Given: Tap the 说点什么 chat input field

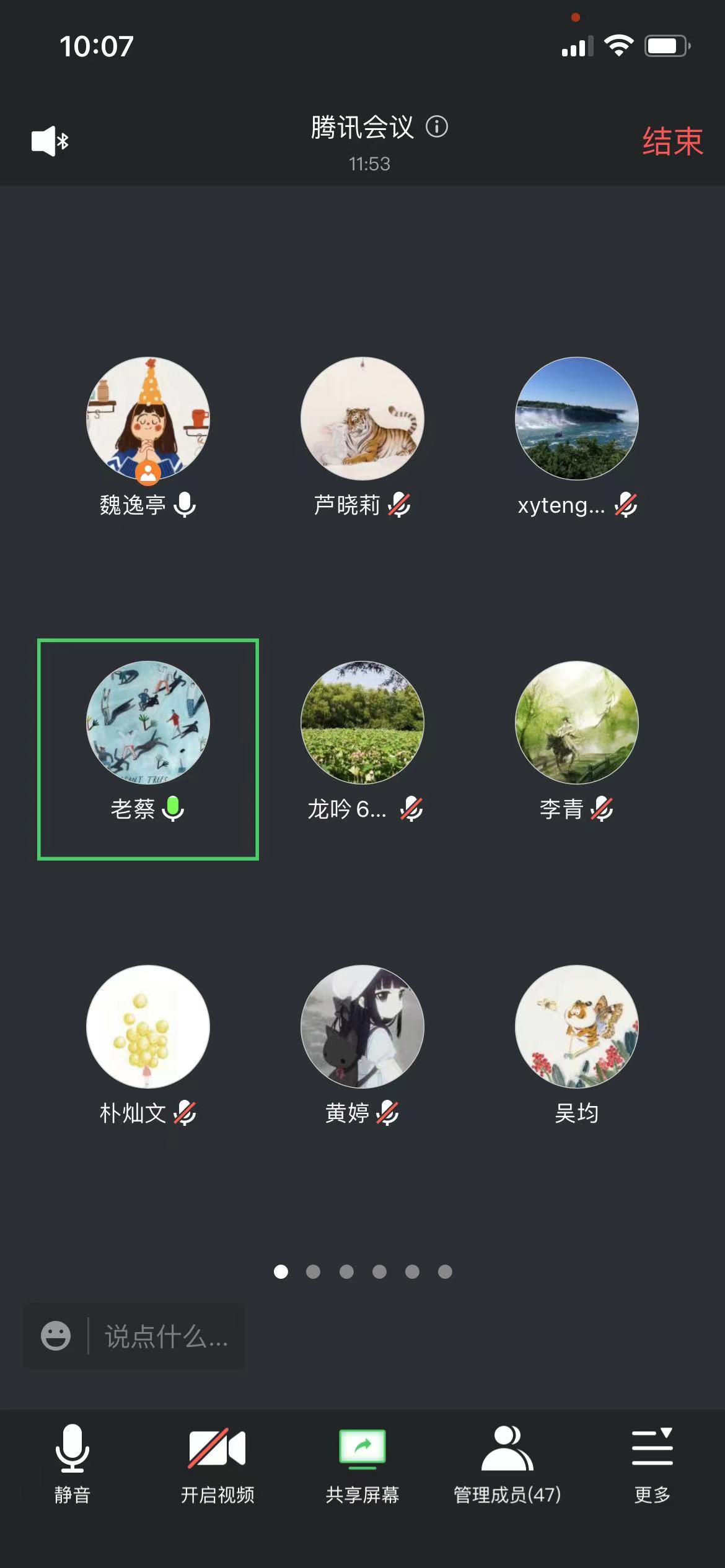Looking at the screenshot, I should [166, 1336].
